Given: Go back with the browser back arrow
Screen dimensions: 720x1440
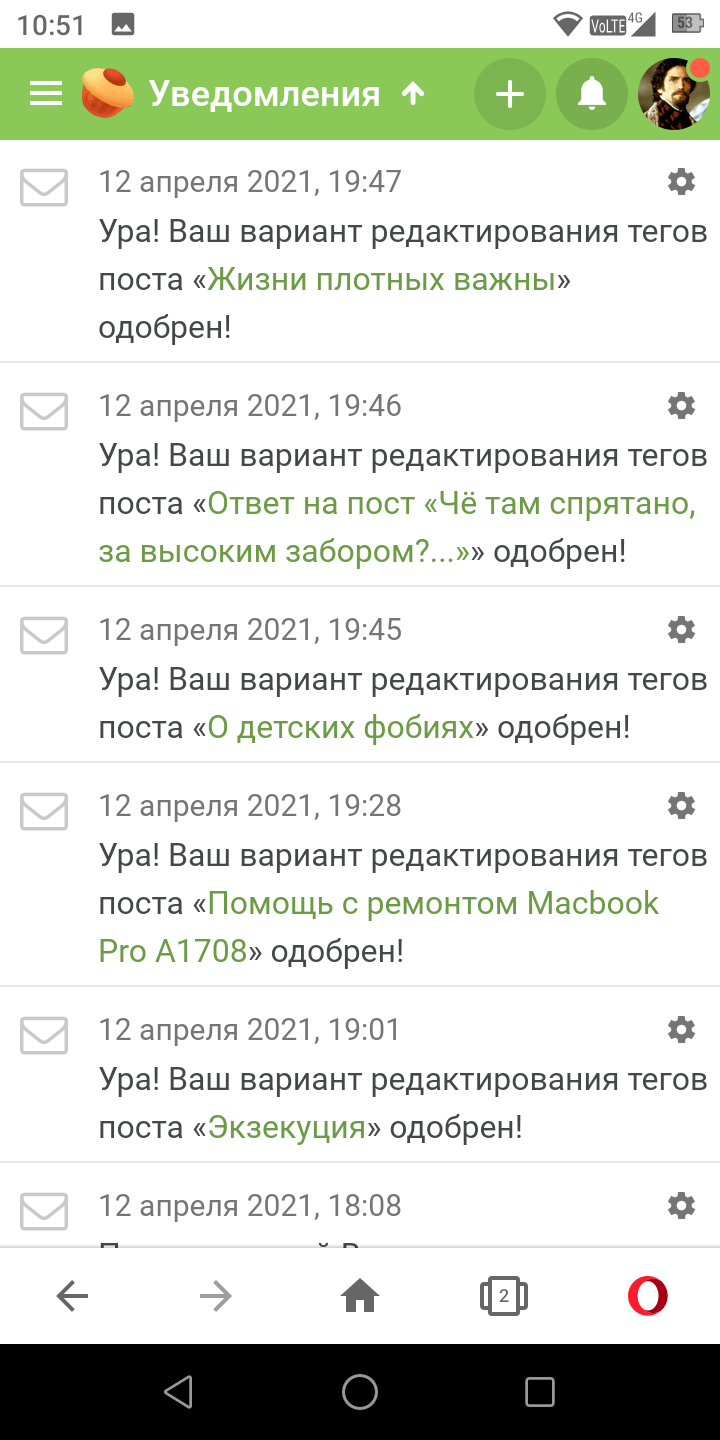Looking at the screenshot, I should (72, 1297).
